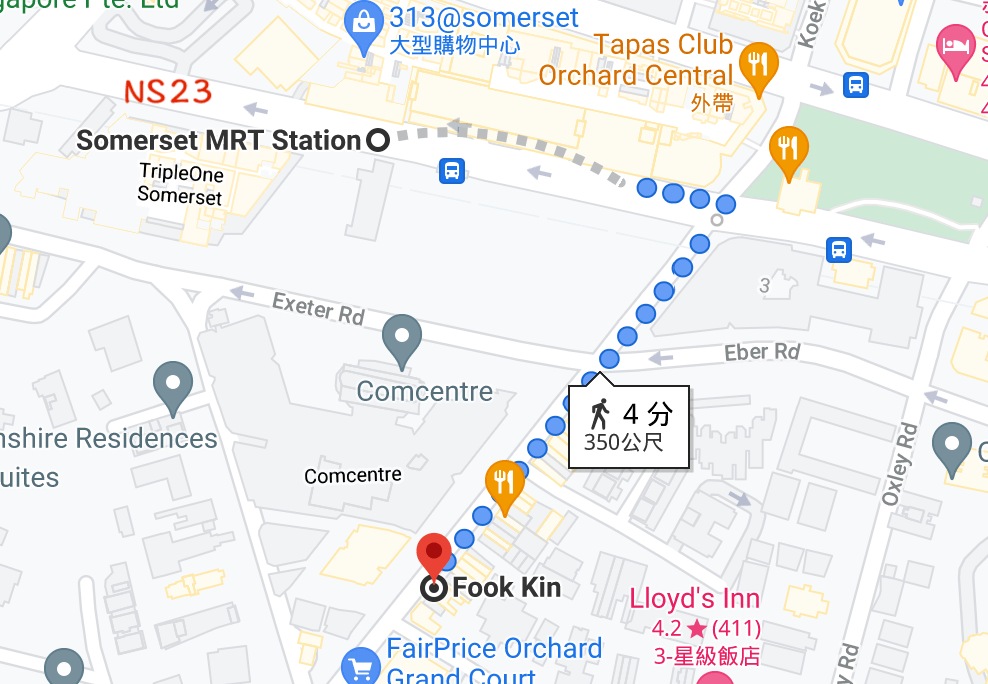Viewport: 988px width, 684px height.
Task: Select the restaurant pin next to Comcentre label
Action: point(505,483)
